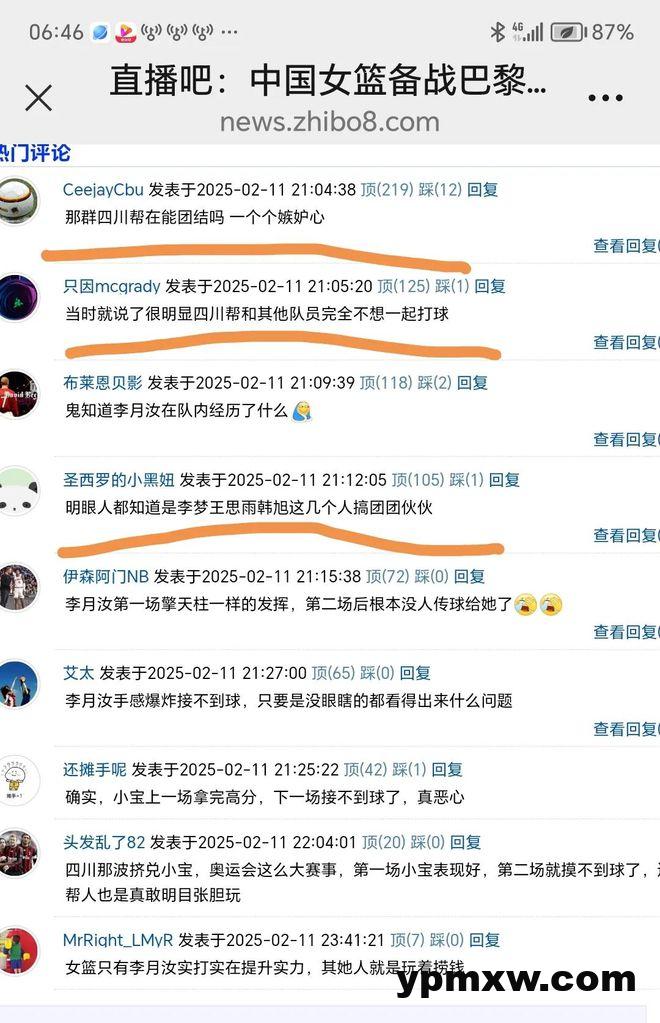Open the profile of MrRight_LMyR
Screen dimensions: 660x1023
tap(118, 940)
